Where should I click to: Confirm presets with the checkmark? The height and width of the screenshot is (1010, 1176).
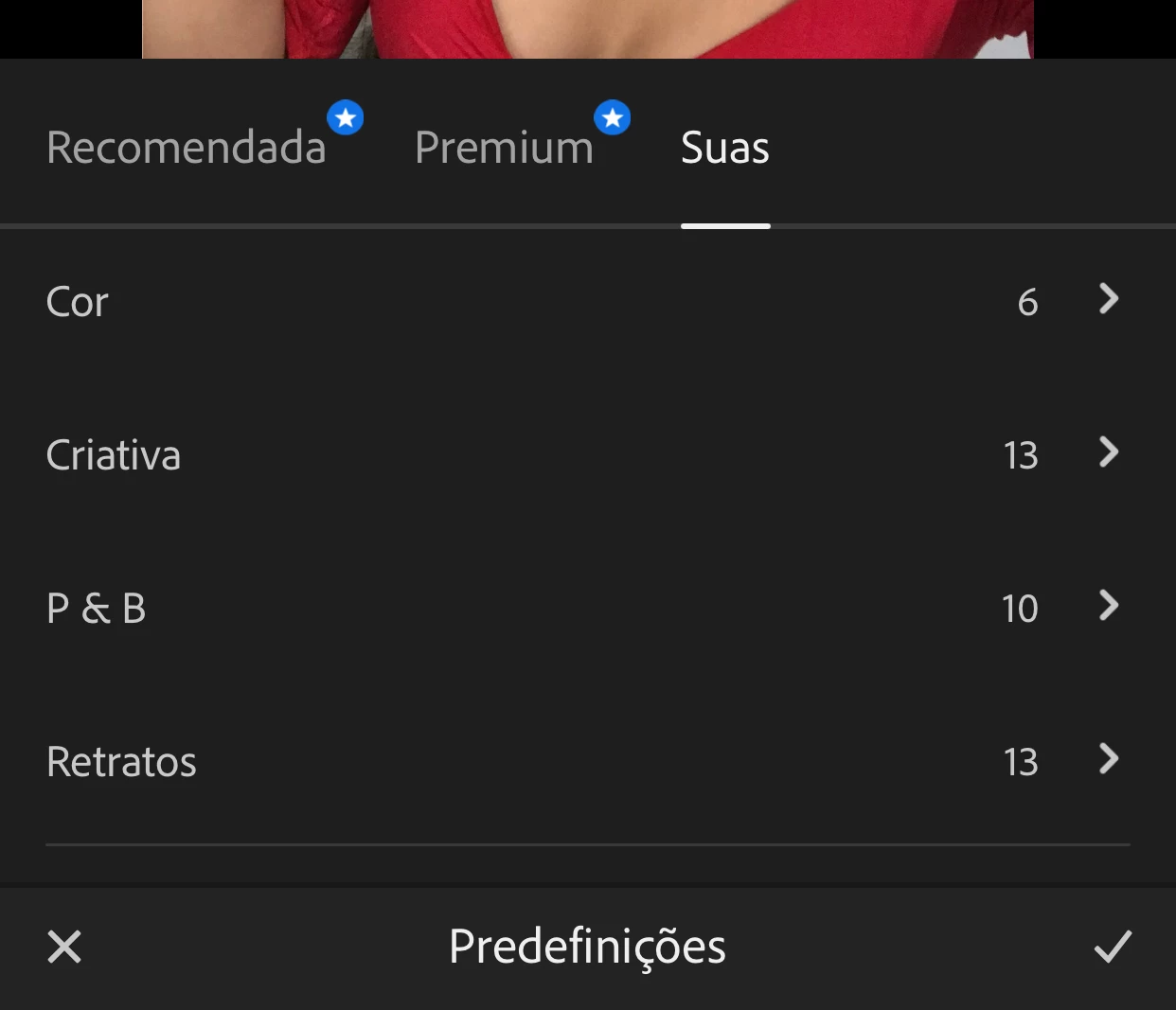pyautogui.click(x=1113, y=947)
